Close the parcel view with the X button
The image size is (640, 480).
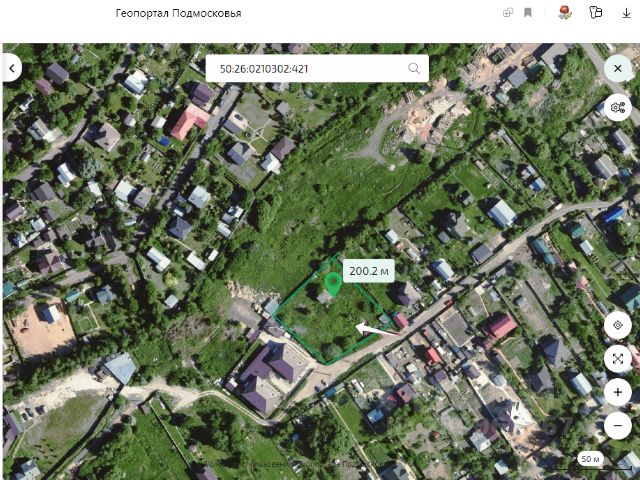[x=618, y=68]
